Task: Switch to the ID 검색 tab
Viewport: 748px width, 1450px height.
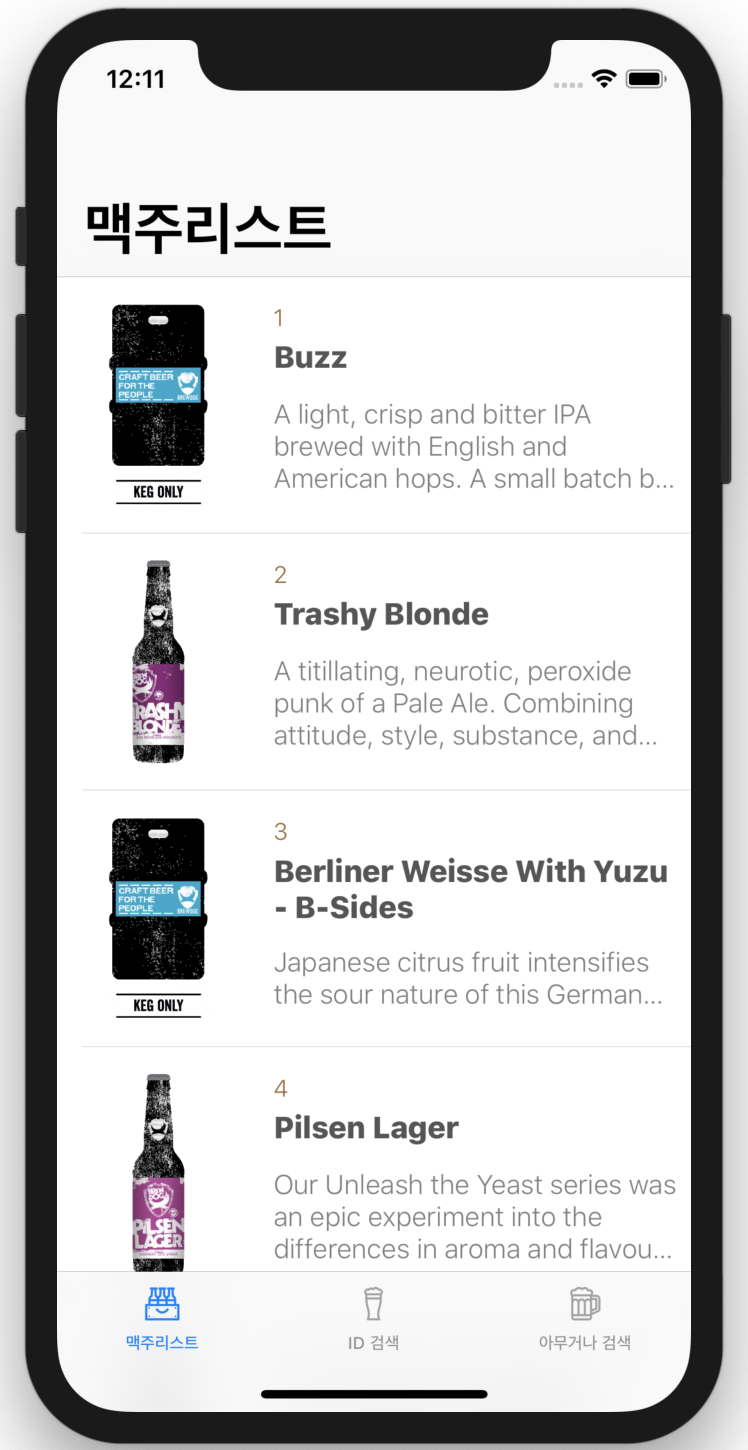Action: 373,1320
